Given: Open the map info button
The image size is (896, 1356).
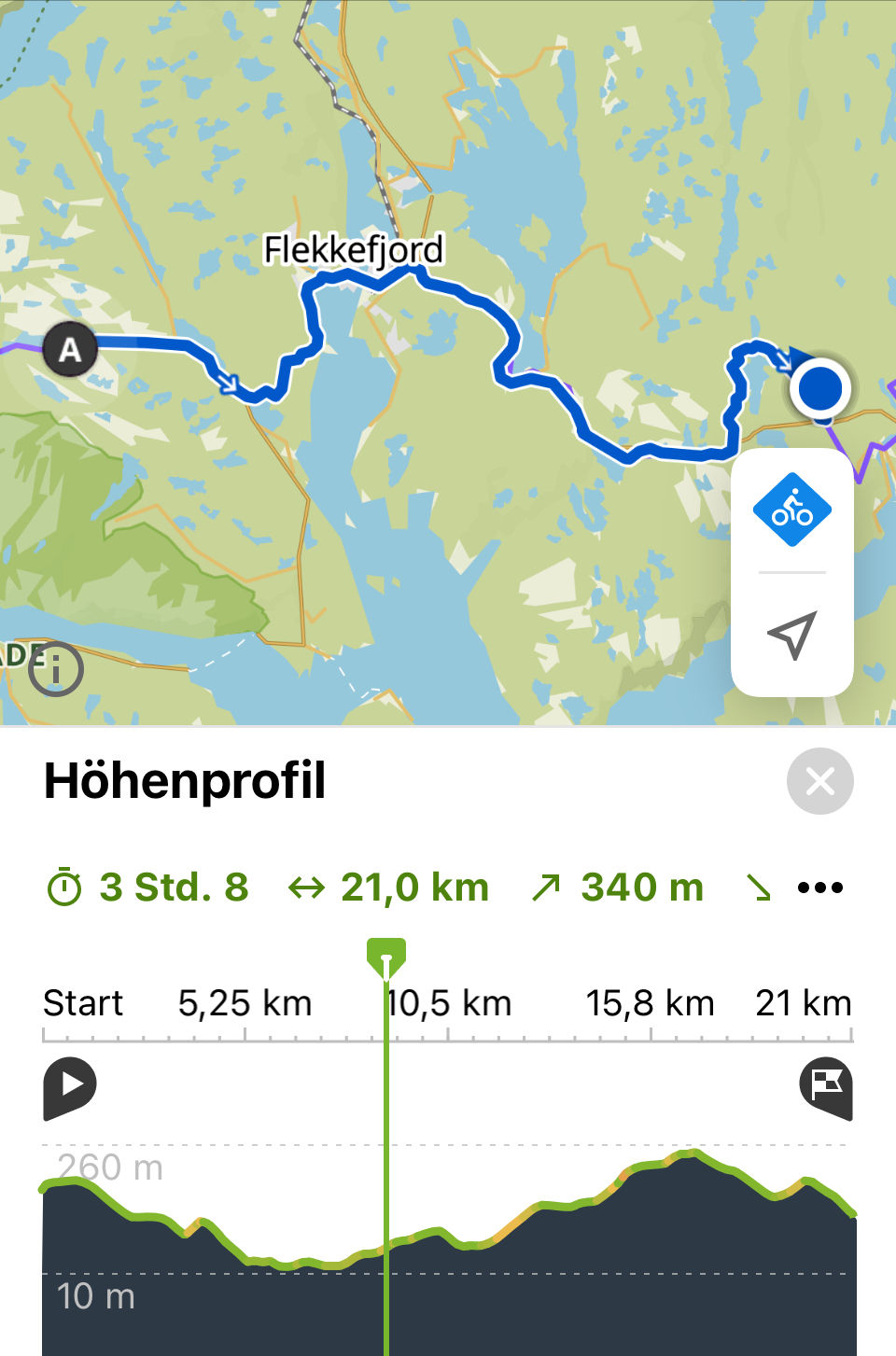Looking at the screenshot, I should tap(56, 668).
